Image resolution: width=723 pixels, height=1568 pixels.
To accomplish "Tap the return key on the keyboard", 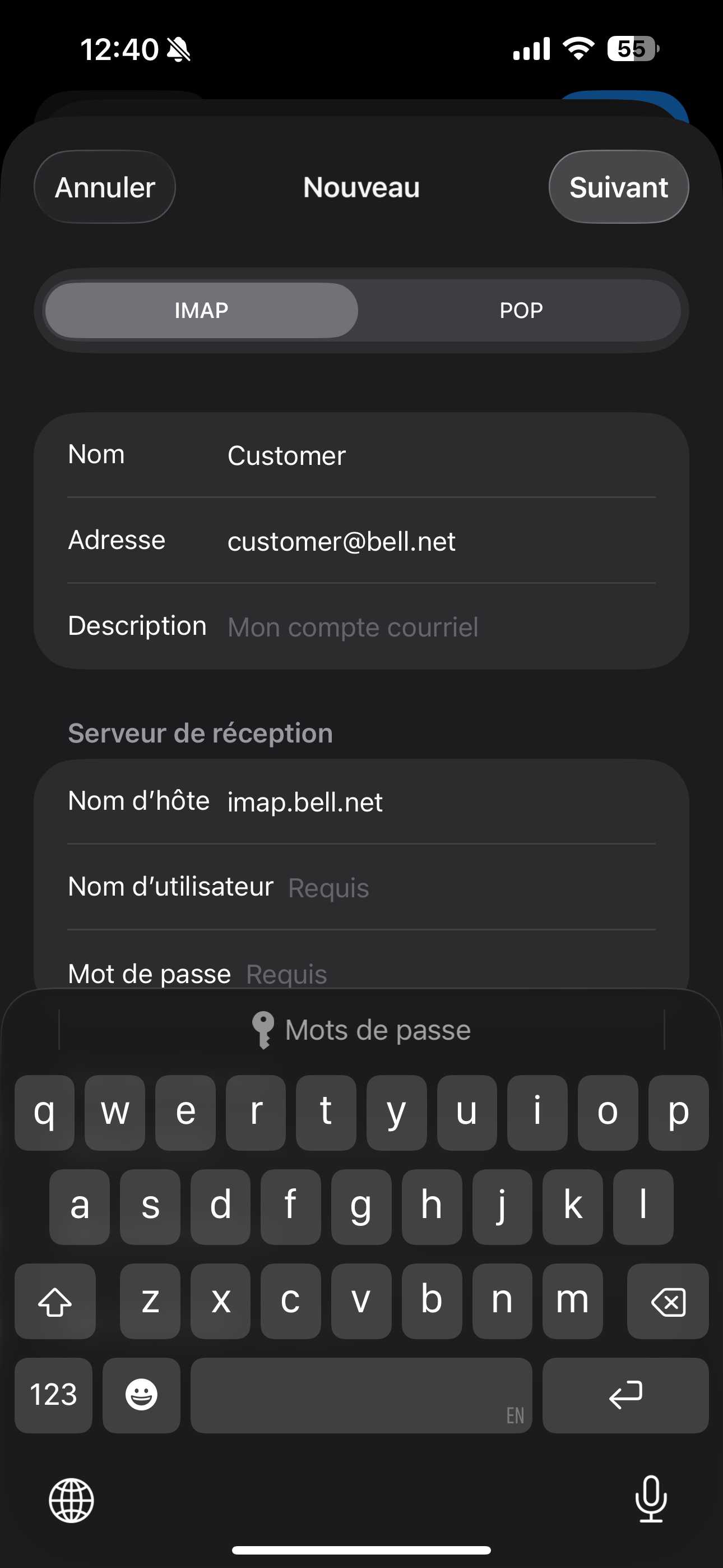I will [625, 1396].
